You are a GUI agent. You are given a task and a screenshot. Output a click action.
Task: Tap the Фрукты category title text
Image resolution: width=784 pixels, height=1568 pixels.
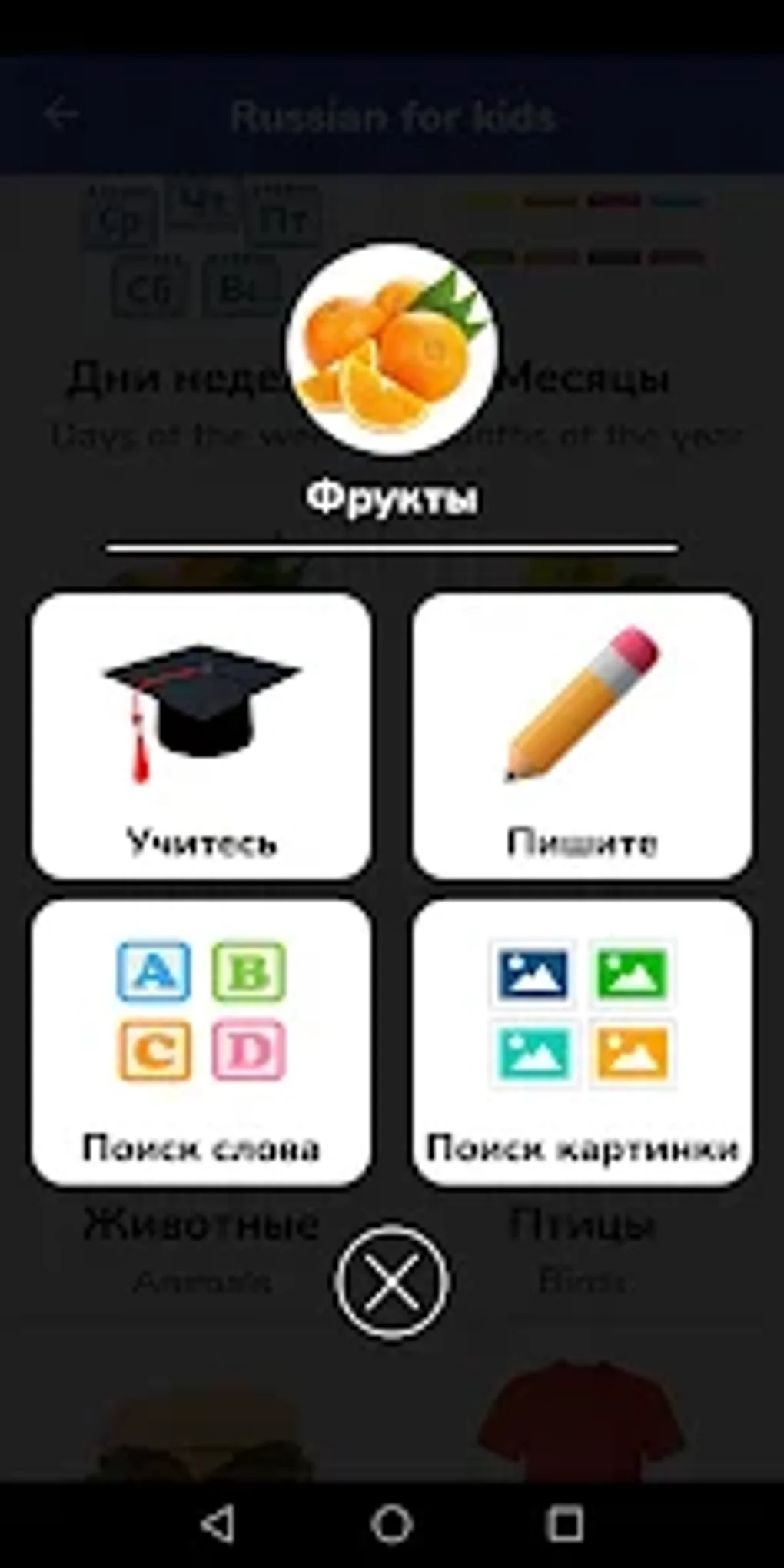point(392,496)
